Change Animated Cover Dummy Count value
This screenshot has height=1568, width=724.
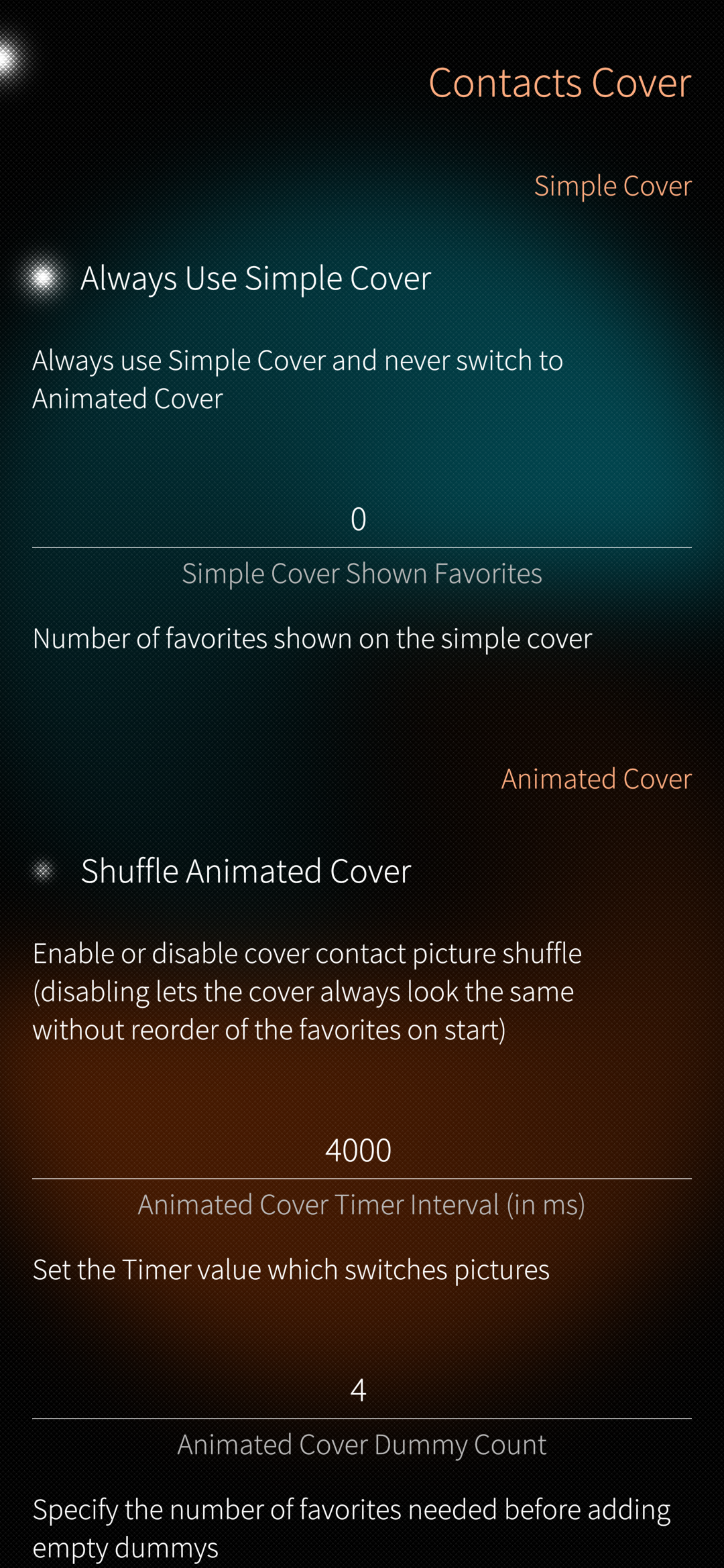(x=359, y=1391)
